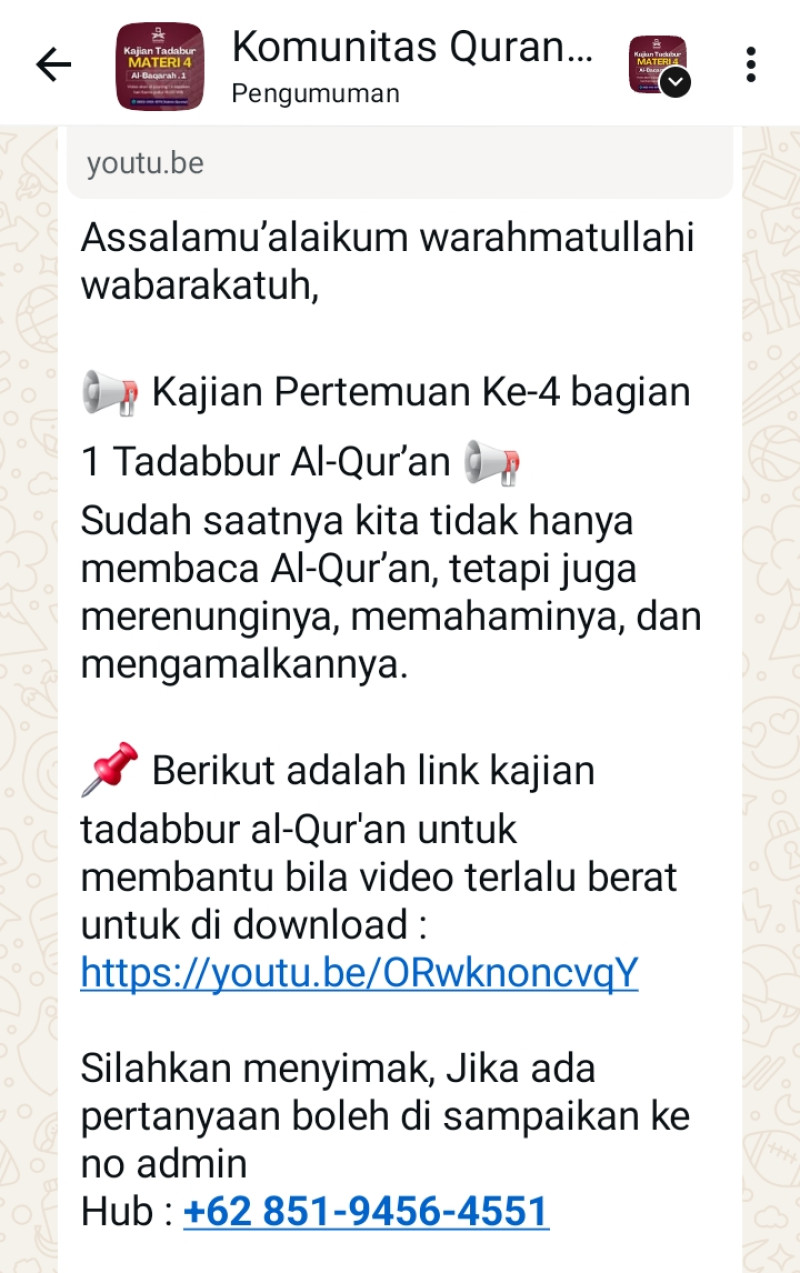Go back using the back arrow

coord(54,65)
